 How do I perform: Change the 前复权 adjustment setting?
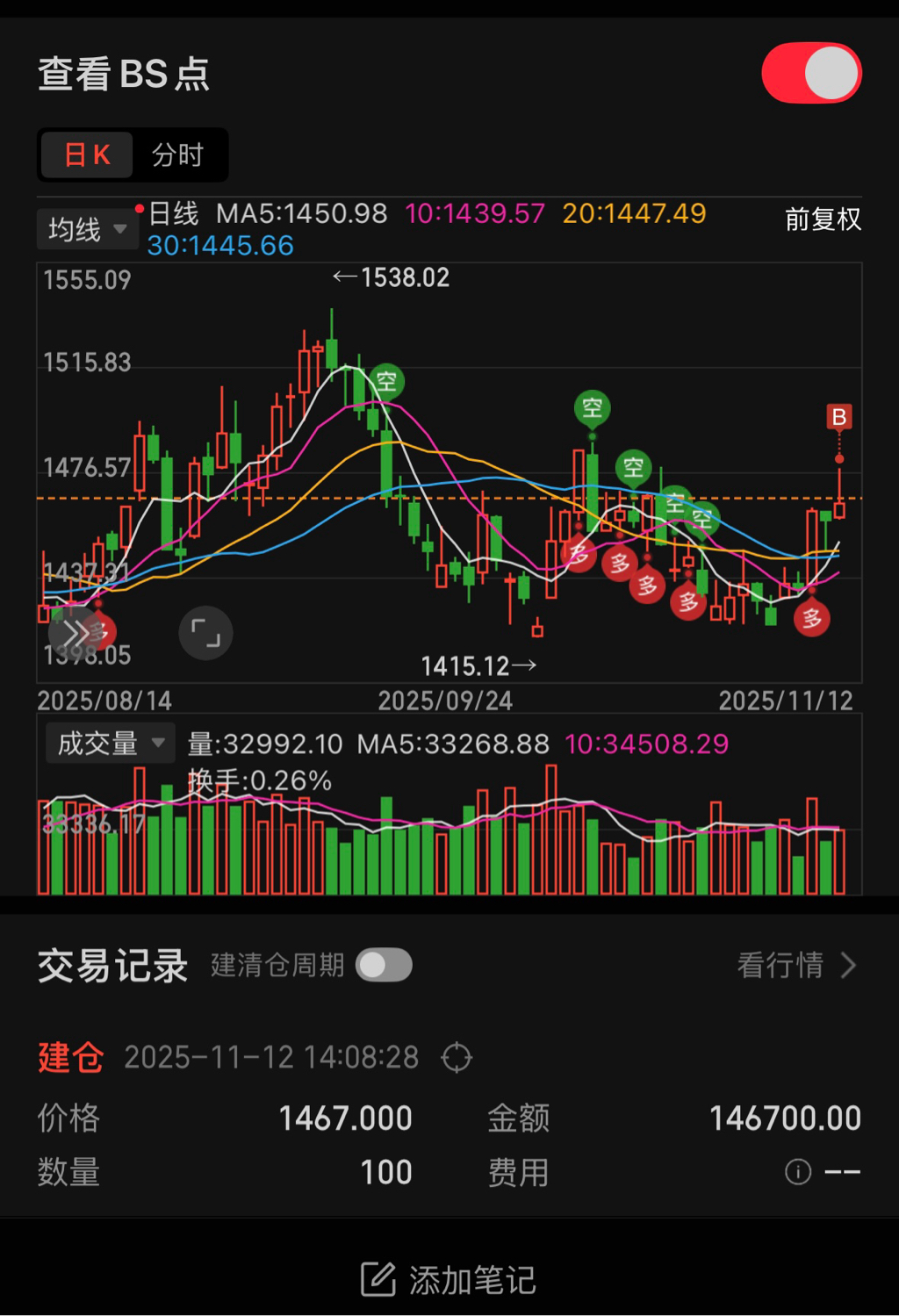(x=823, y=219)
